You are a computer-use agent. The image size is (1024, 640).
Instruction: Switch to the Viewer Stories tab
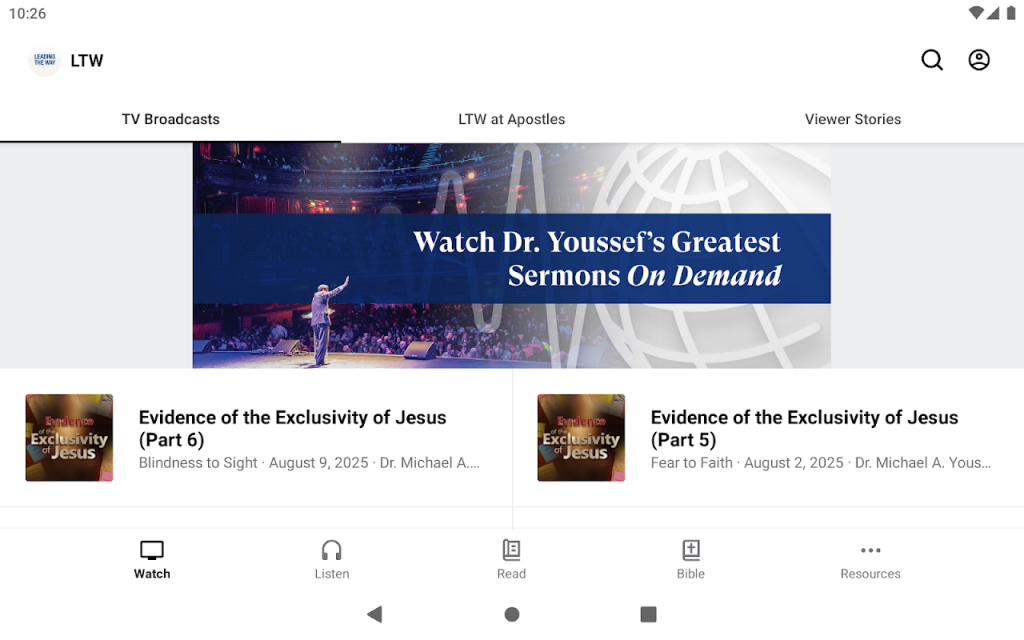pos(852,119)
